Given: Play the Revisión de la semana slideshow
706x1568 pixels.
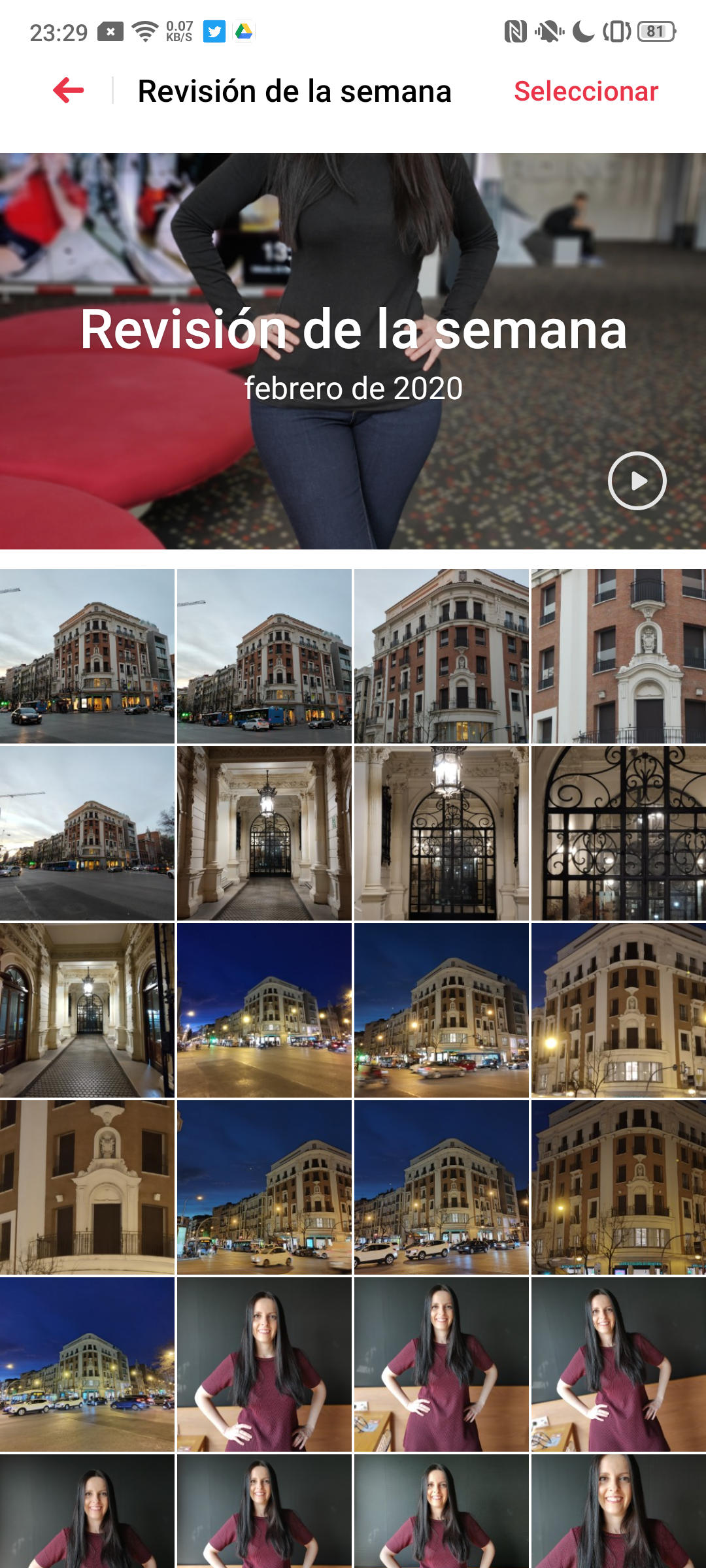Looking at the screenshot, I should (637, 481).
